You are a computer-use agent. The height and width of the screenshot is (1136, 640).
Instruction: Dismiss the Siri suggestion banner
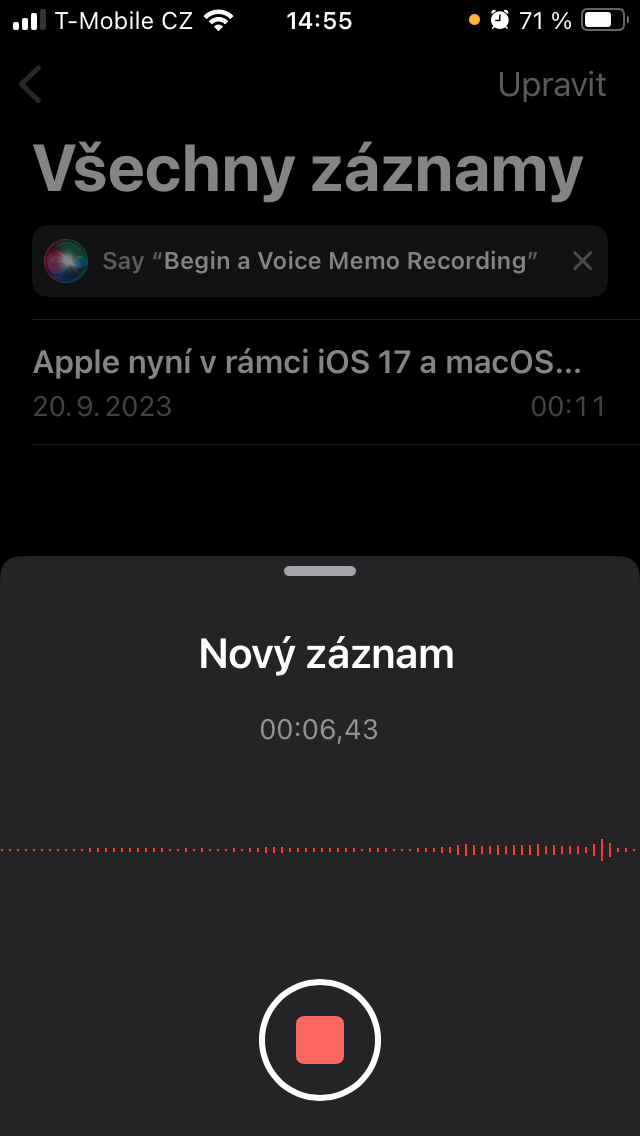(582, 261)
